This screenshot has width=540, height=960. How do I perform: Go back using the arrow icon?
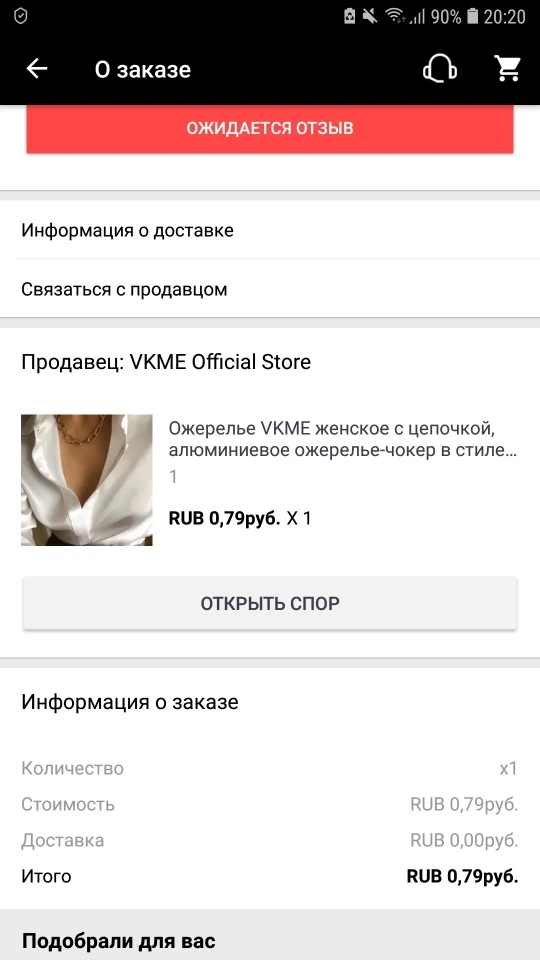pos(37,69)
